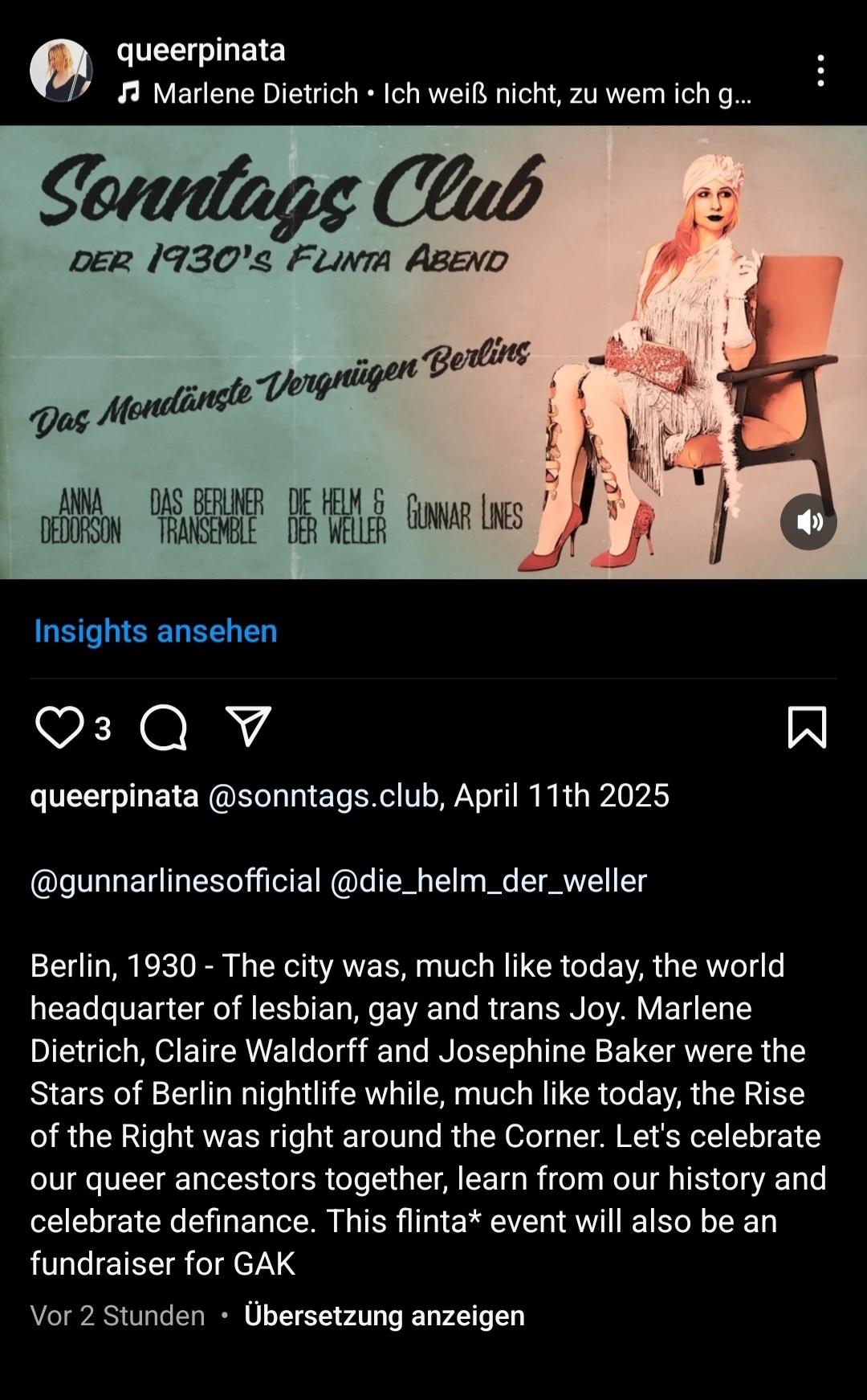Share the post via paper plane icon
867x1400 pixels.
pos(249,727)
